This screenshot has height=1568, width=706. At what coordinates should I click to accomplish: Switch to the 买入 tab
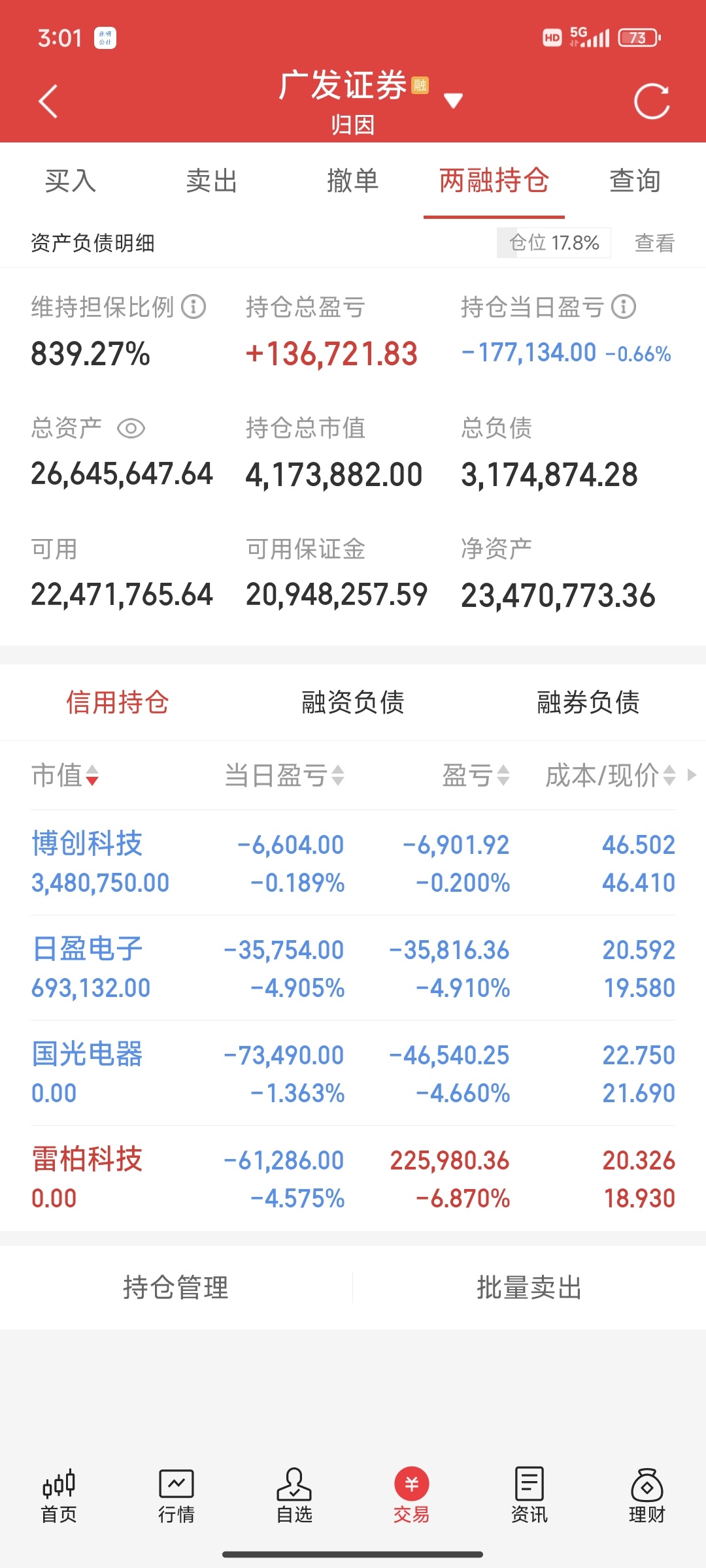point(71,181)
